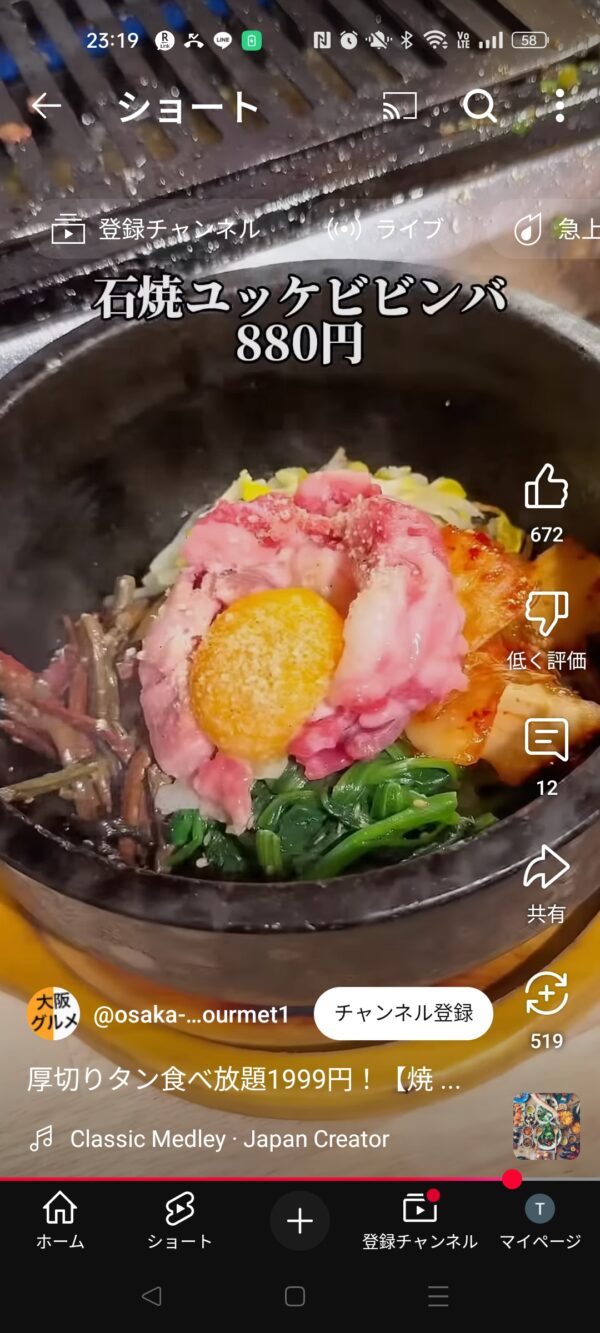Viewport: 600px width, 1333px height.
Task: Open the @osaka-...ourmet1 channel
Action: coord(190,1015)
